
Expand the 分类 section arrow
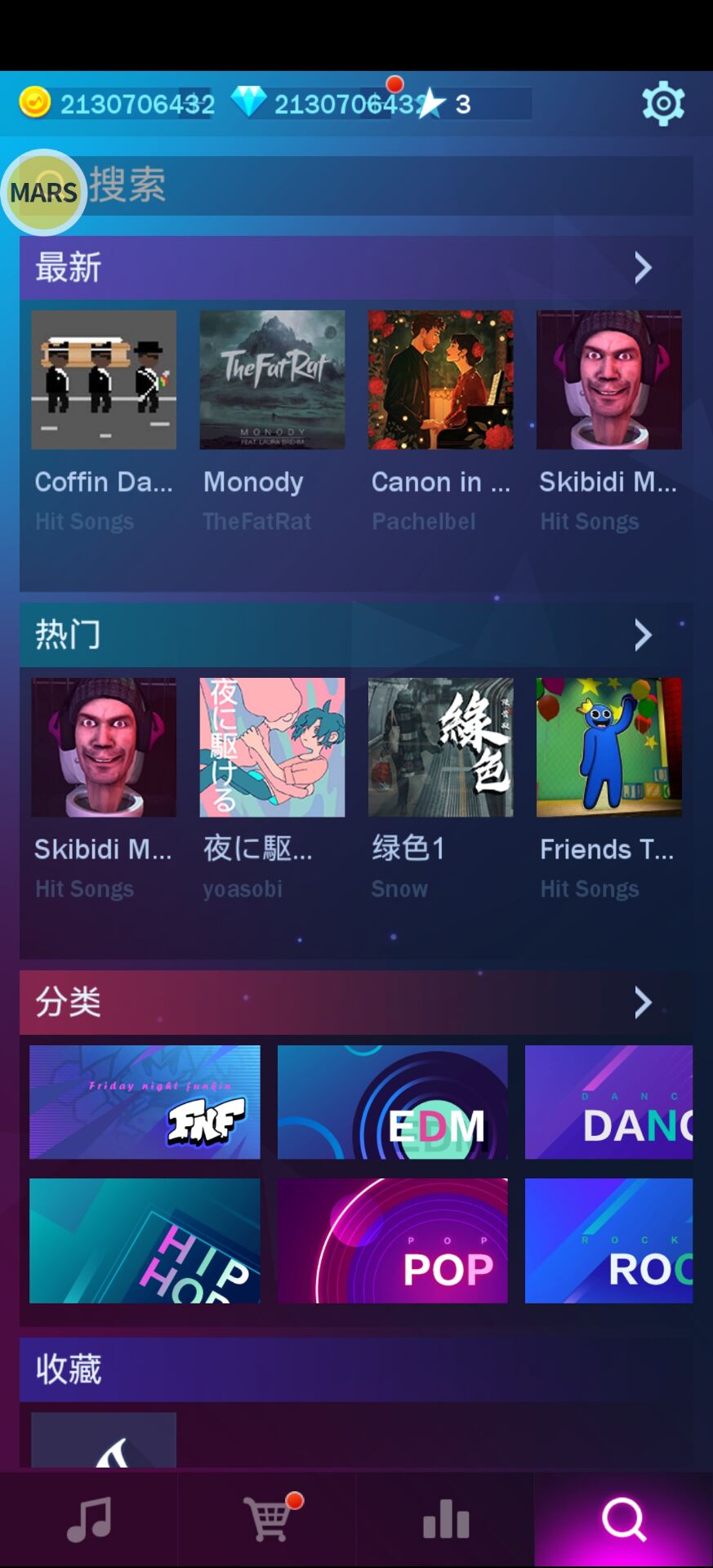643,1002
